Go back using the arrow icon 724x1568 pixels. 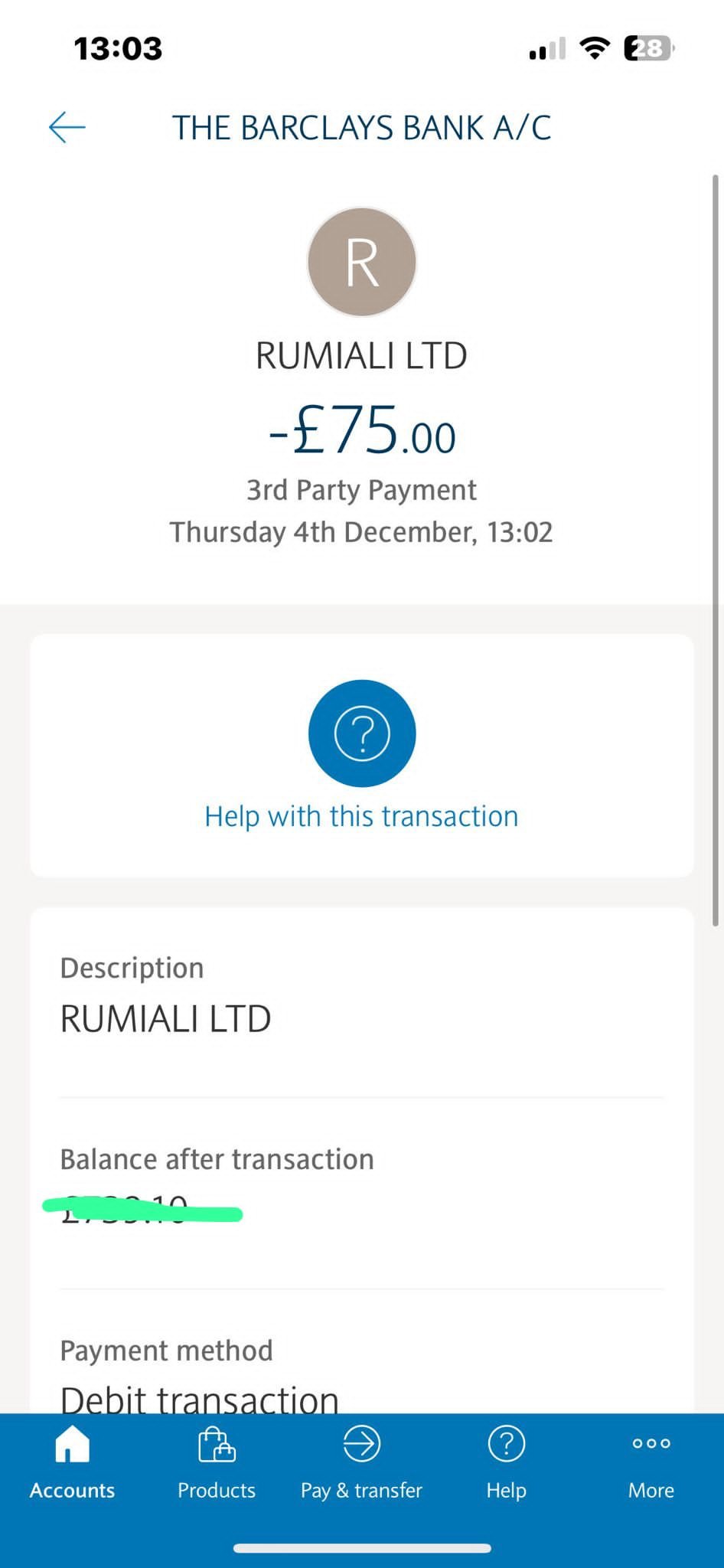tap(67, 127)
